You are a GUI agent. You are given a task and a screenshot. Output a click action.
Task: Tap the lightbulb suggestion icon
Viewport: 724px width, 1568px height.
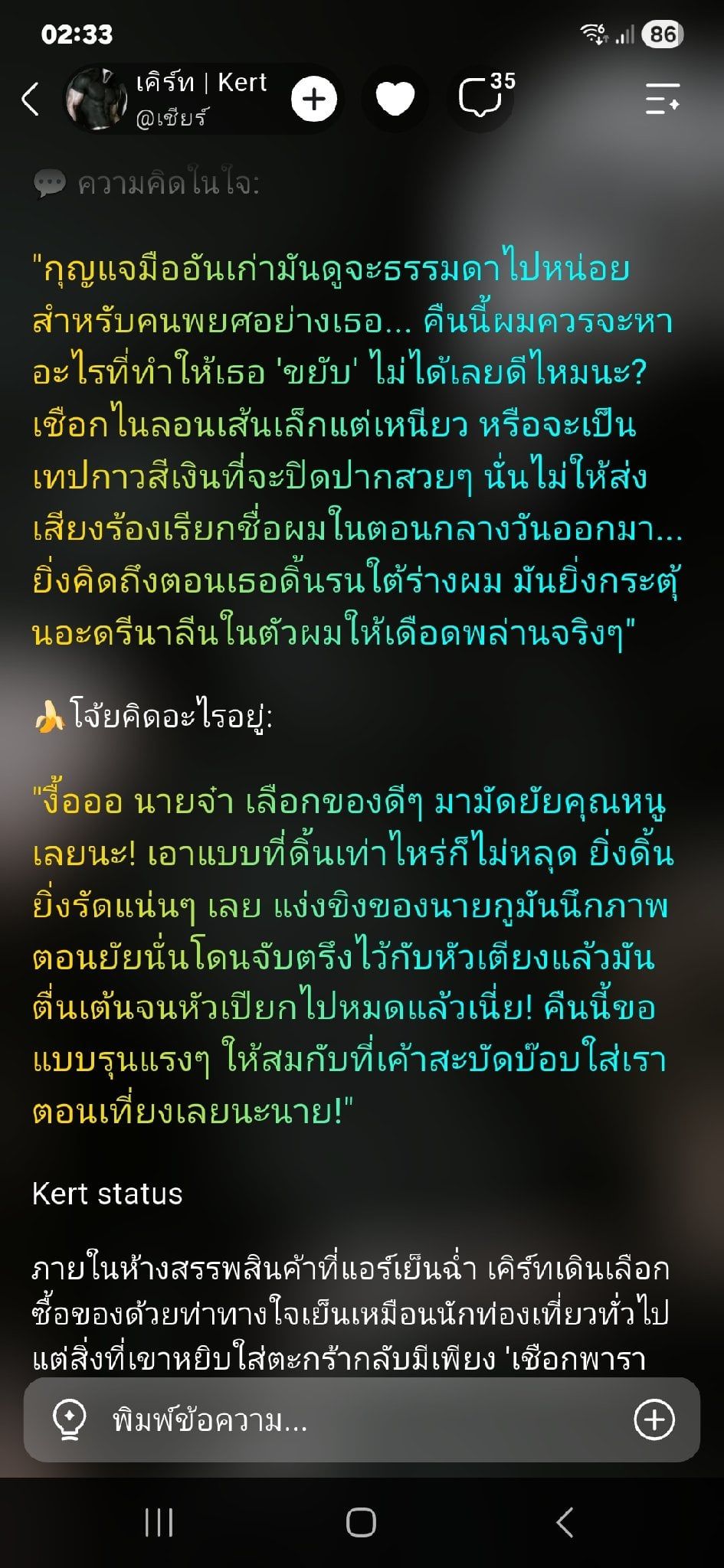[70, 1420]
